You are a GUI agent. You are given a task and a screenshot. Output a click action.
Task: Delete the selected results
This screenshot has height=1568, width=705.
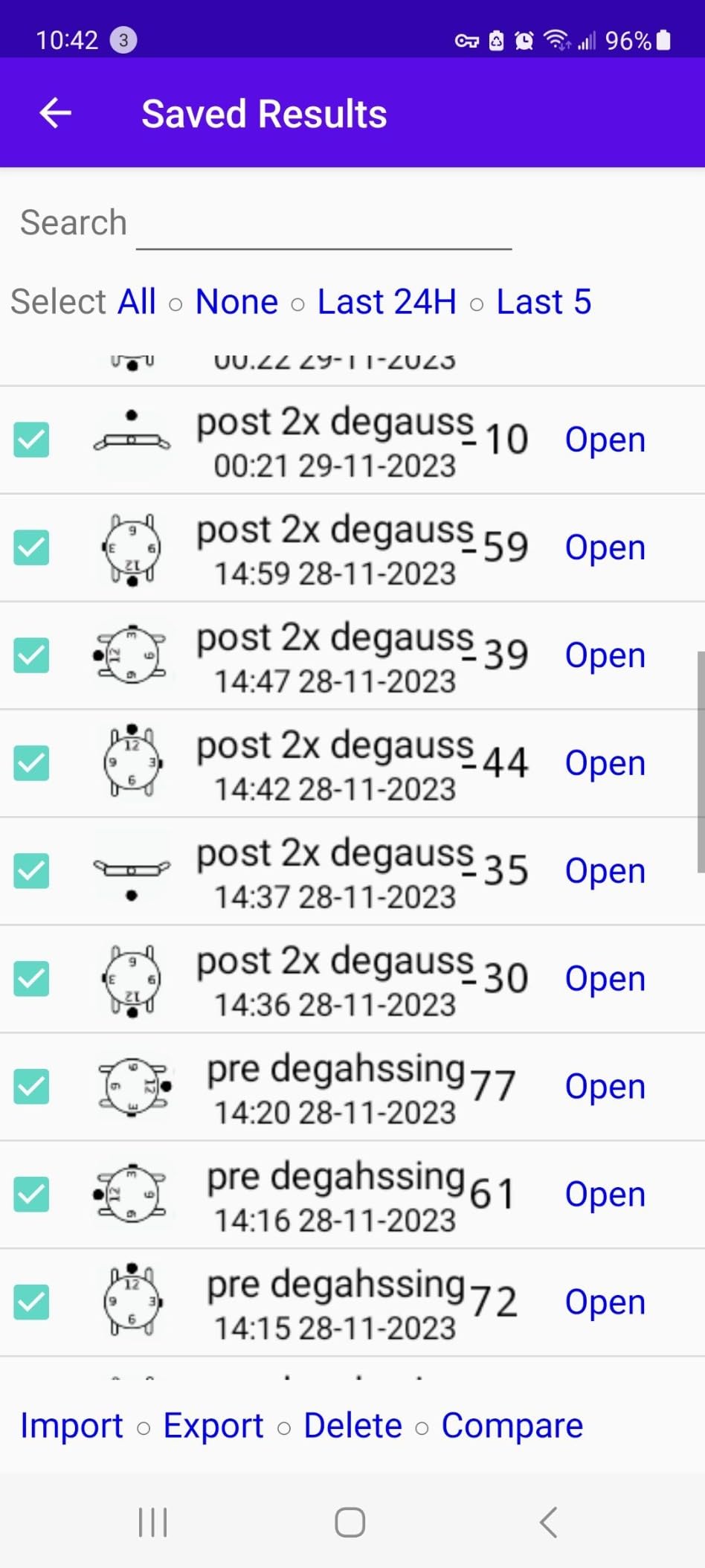(353, 1426)
